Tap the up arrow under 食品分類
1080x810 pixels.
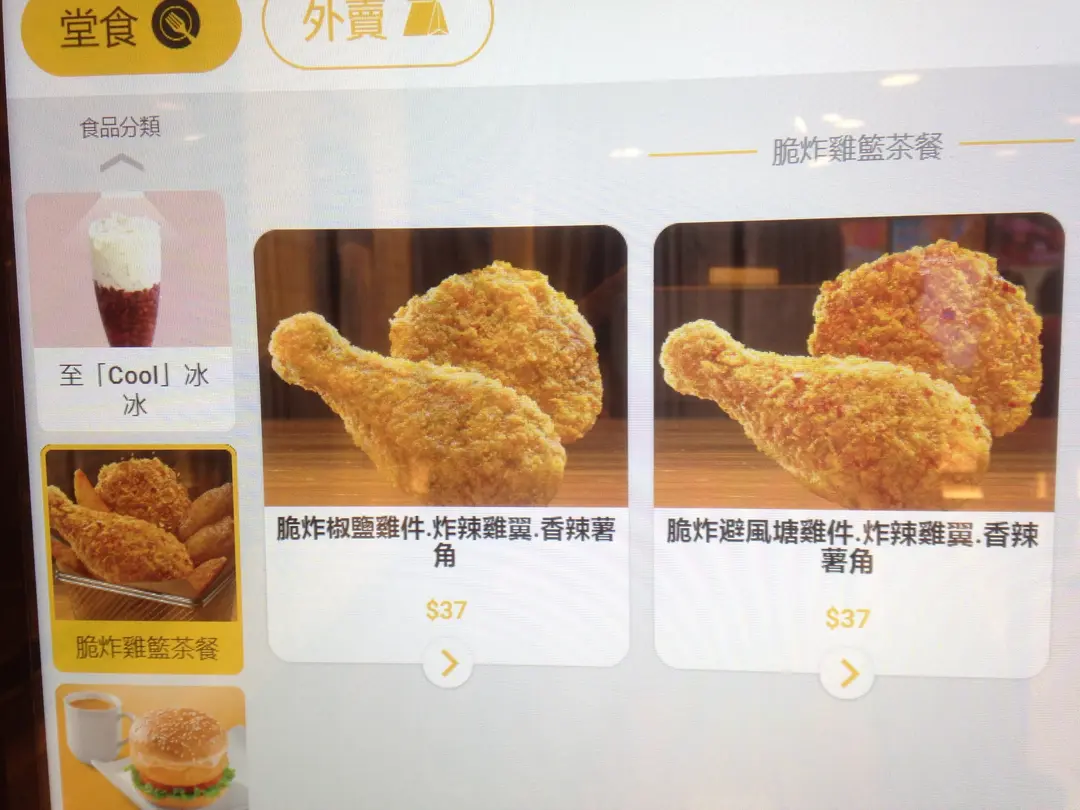tap(121, 161)
